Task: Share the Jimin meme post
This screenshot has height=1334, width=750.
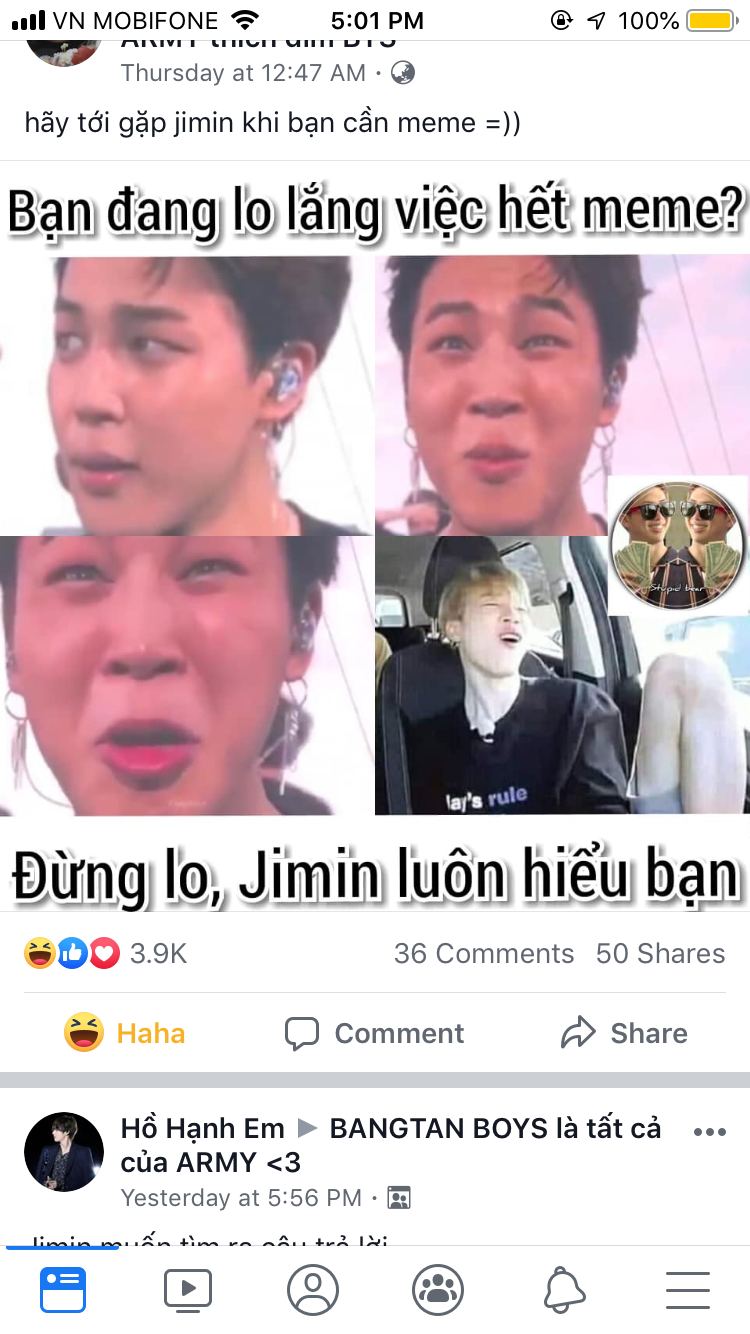Action: [625, 1033]
